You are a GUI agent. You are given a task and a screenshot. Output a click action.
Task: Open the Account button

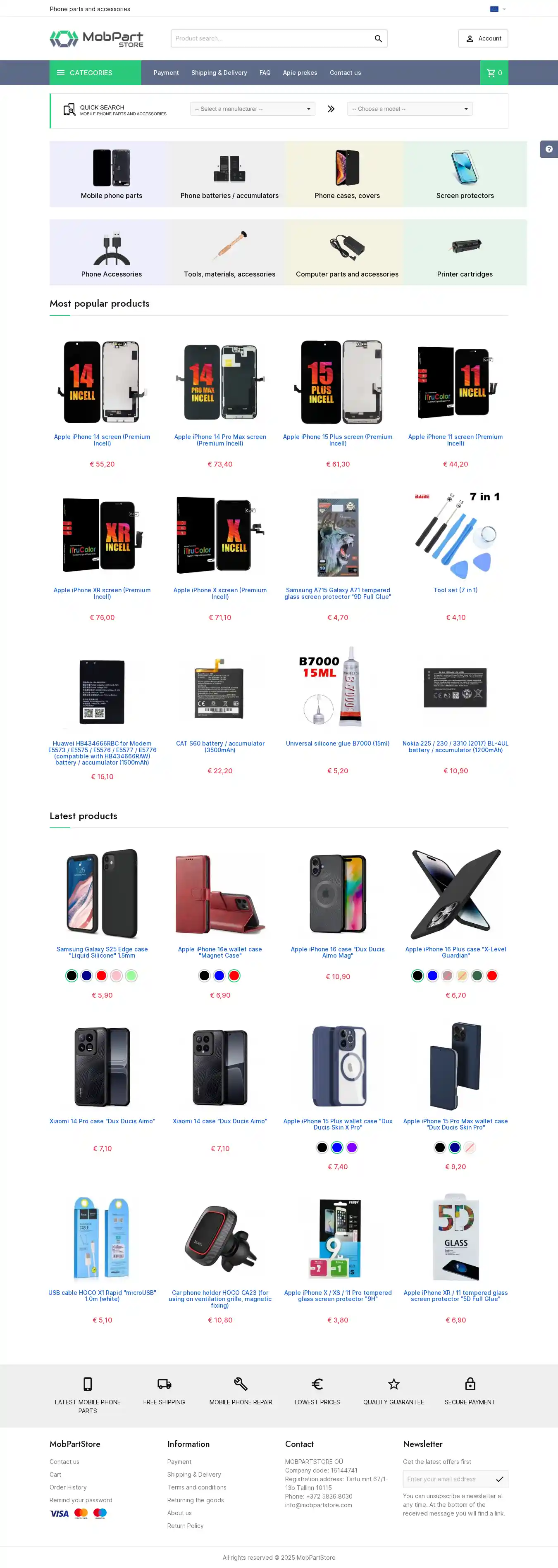(482, 38)
